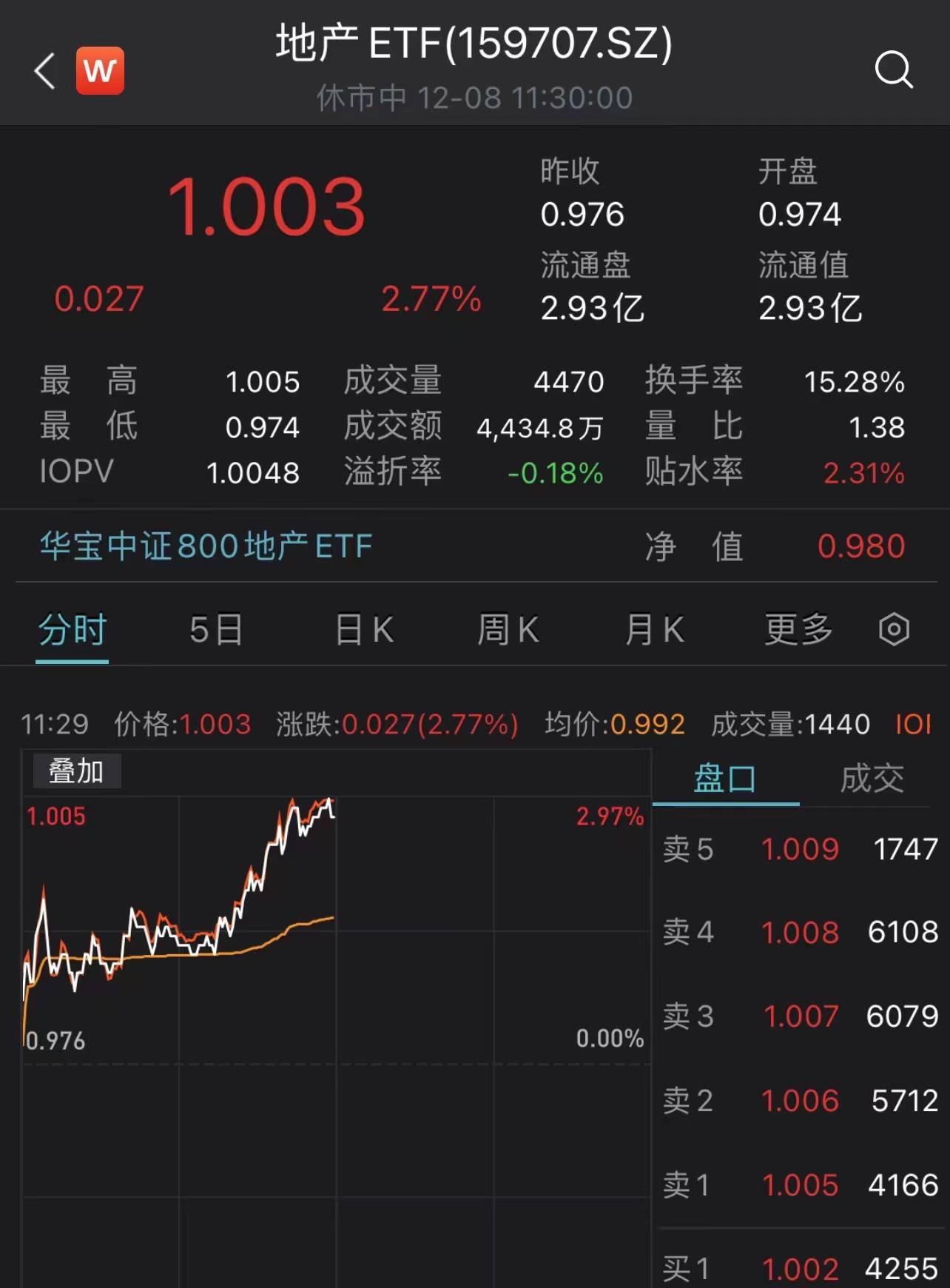Expand fund name 华宝中证800地产ETF details
This screenshot has height=1288, width=950.
[204, 546]
